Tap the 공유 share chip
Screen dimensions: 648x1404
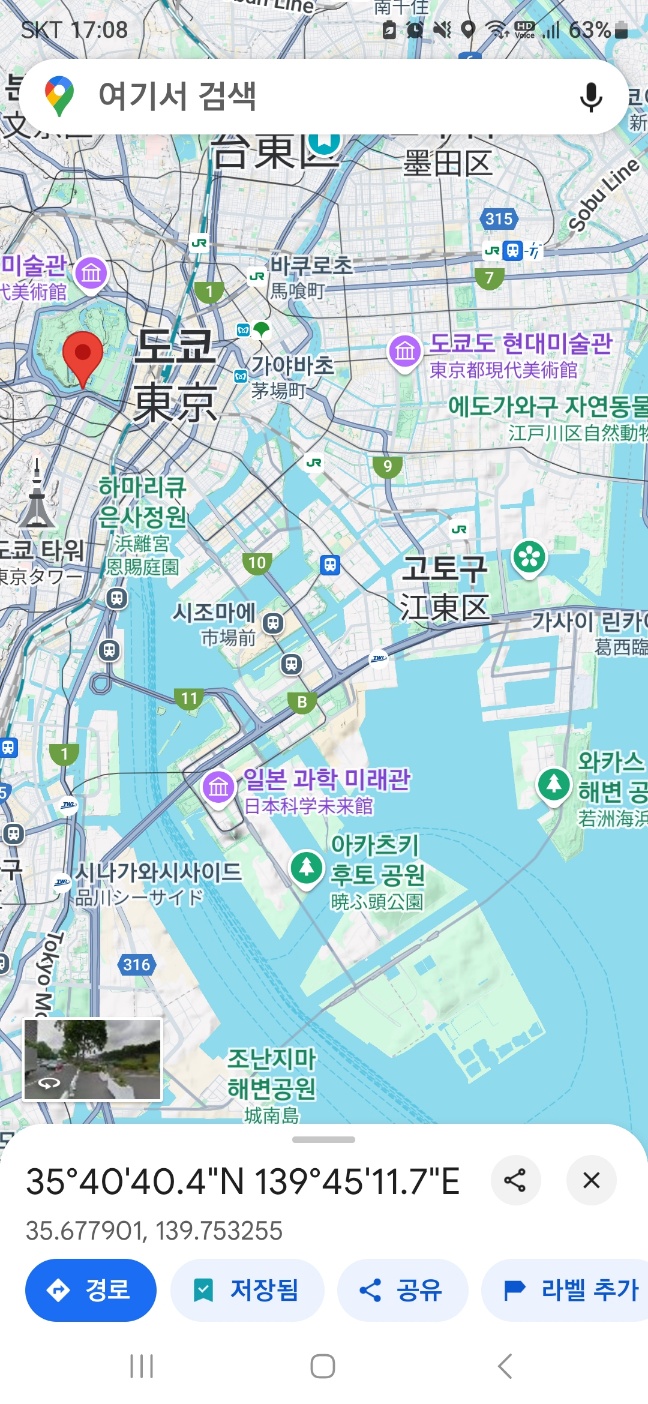(x=402, y=1290)
